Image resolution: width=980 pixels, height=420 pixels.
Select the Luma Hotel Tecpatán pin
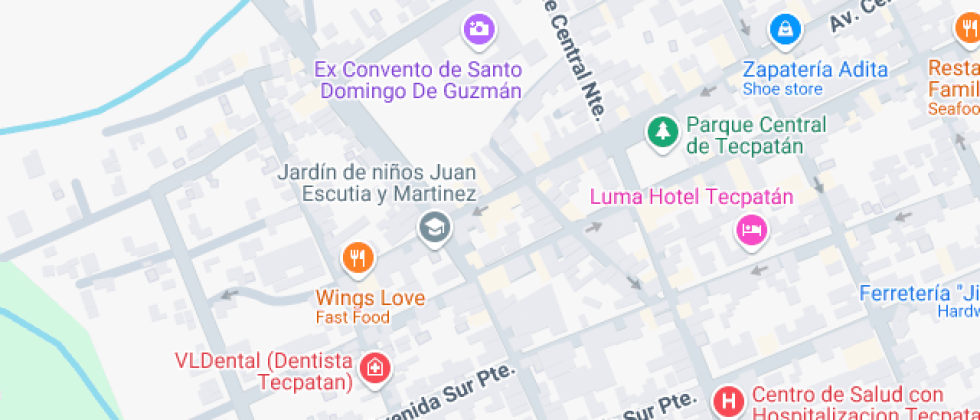[x=751, y=232]
